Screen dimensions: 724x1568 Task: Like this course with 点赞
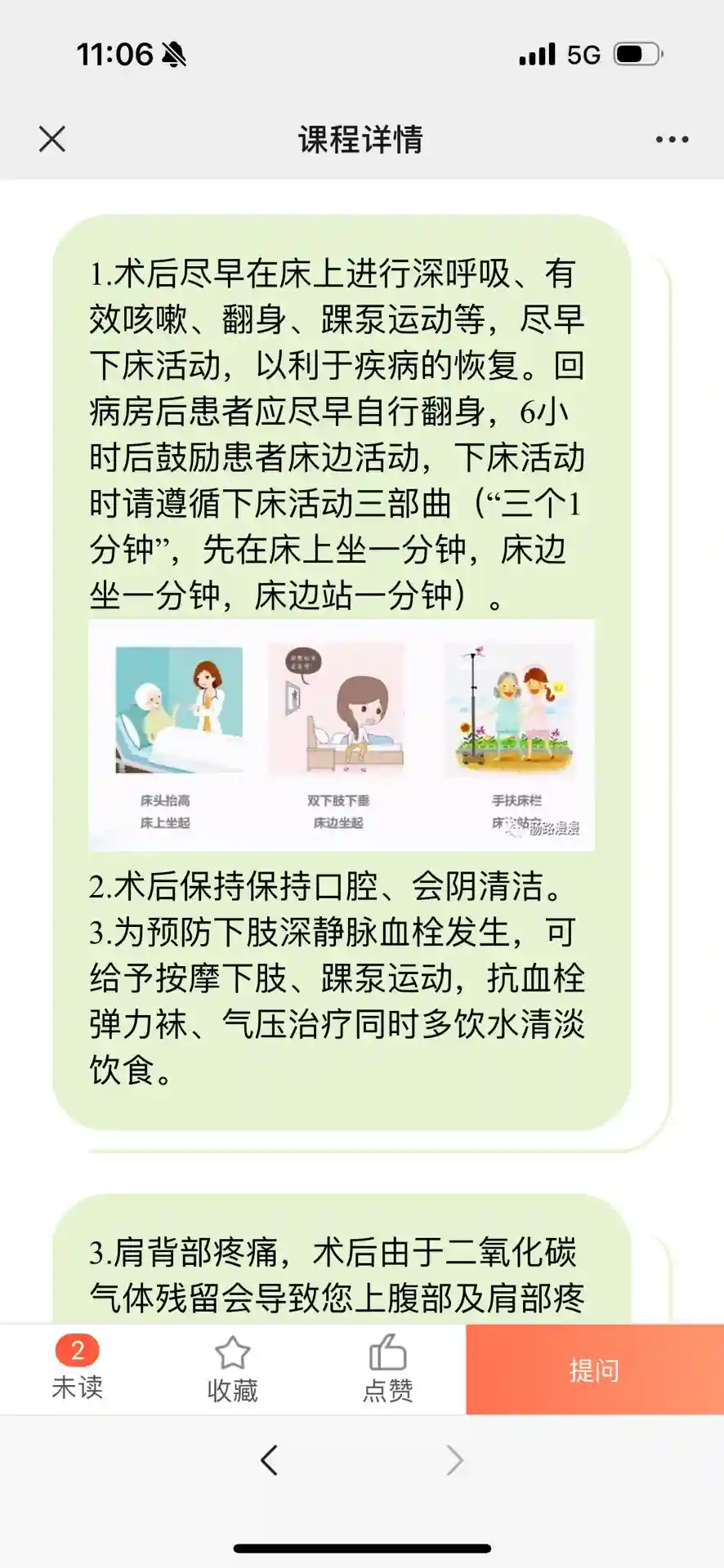[x=387, y=1369]
